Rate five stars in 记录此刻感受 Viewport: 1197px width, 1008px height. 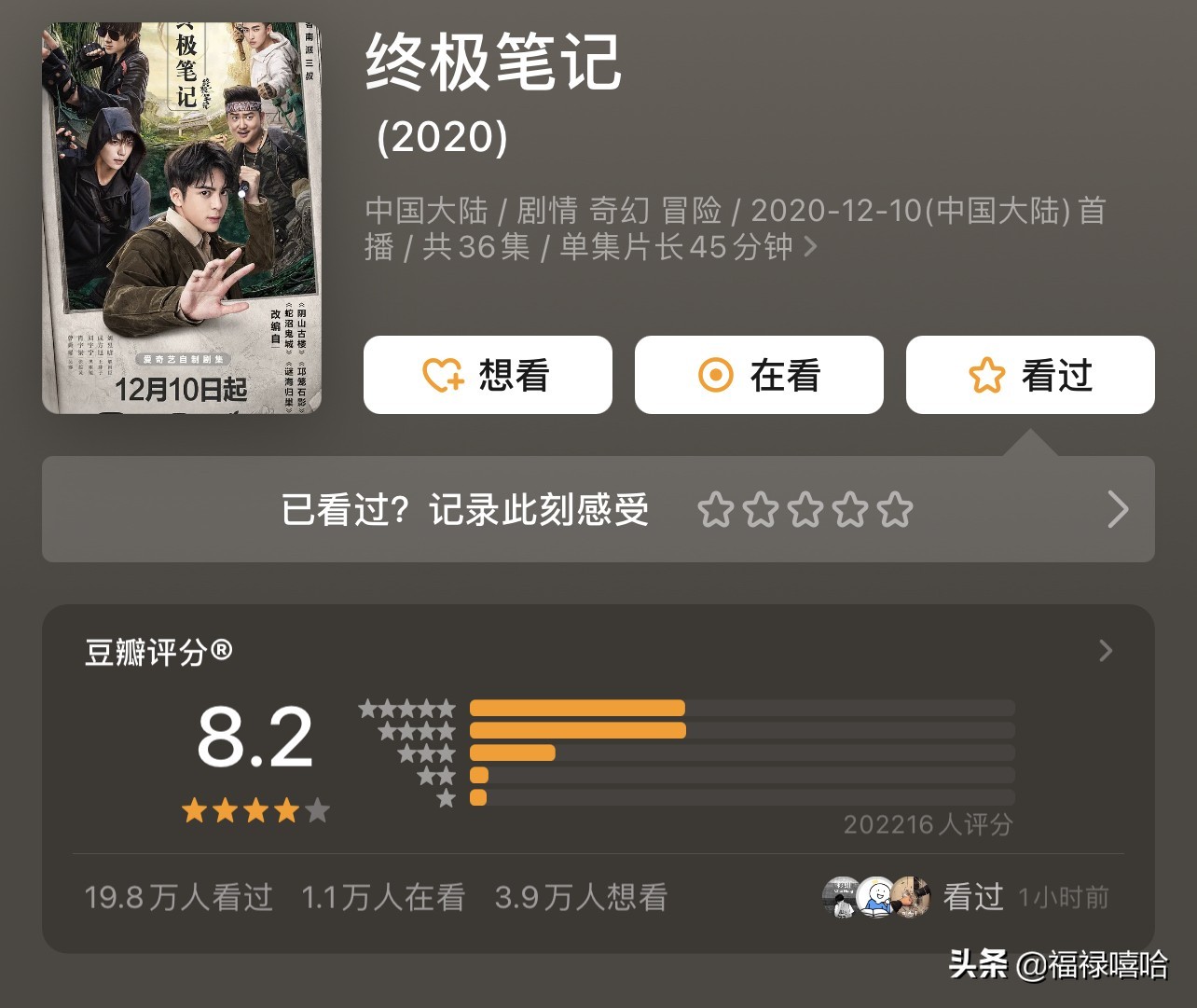(x=895, y=510)
